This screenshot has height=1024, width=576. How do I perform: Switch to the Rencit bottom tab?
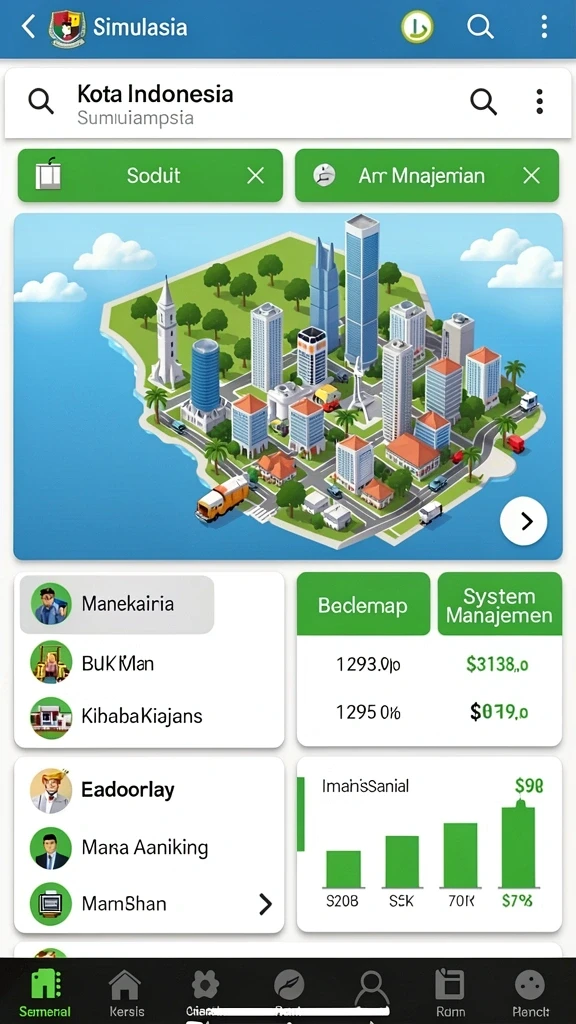click(x=530, y=991)
